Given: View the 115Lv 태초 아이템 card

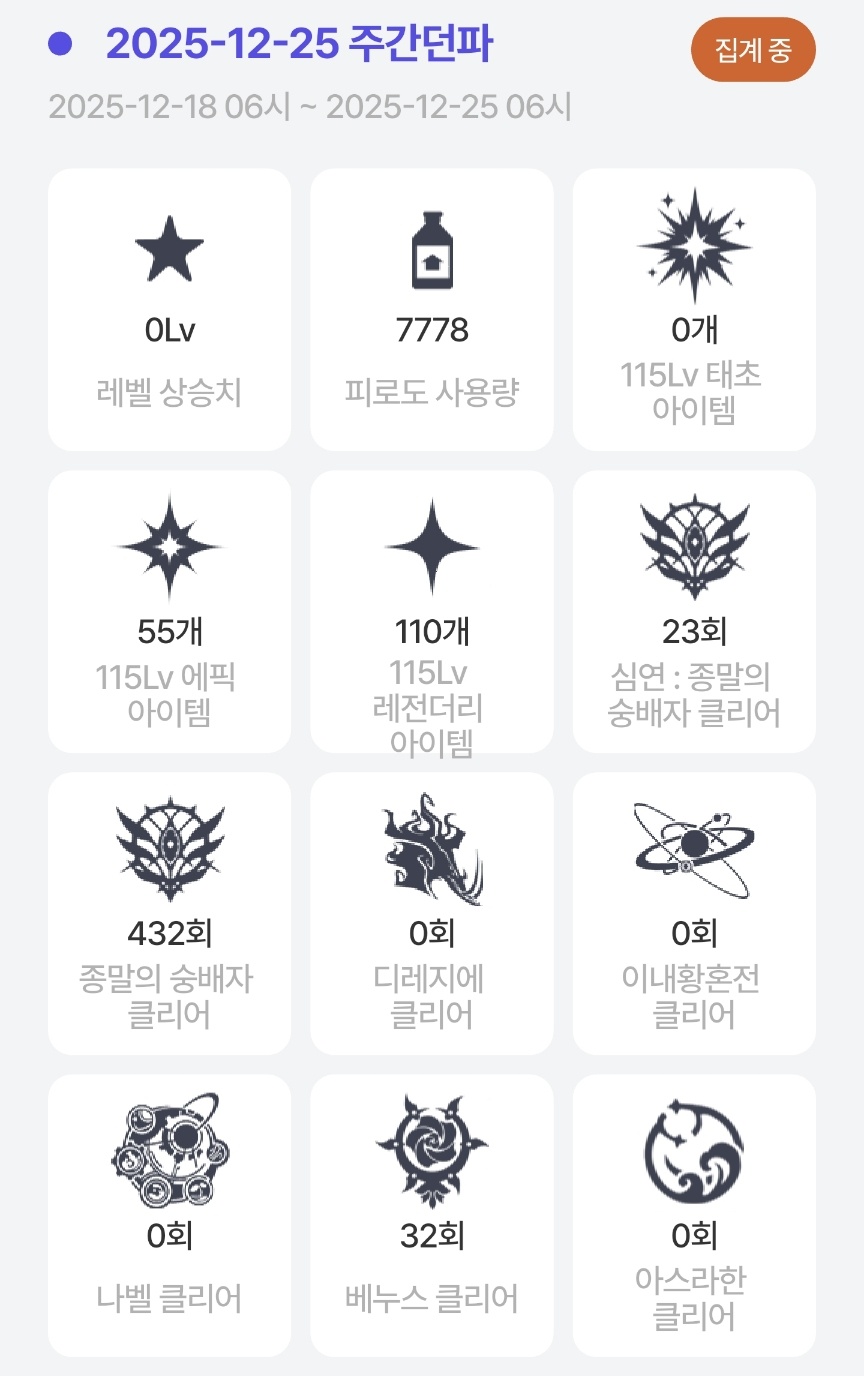Looking at the screenshot, I should pos(694,310).
